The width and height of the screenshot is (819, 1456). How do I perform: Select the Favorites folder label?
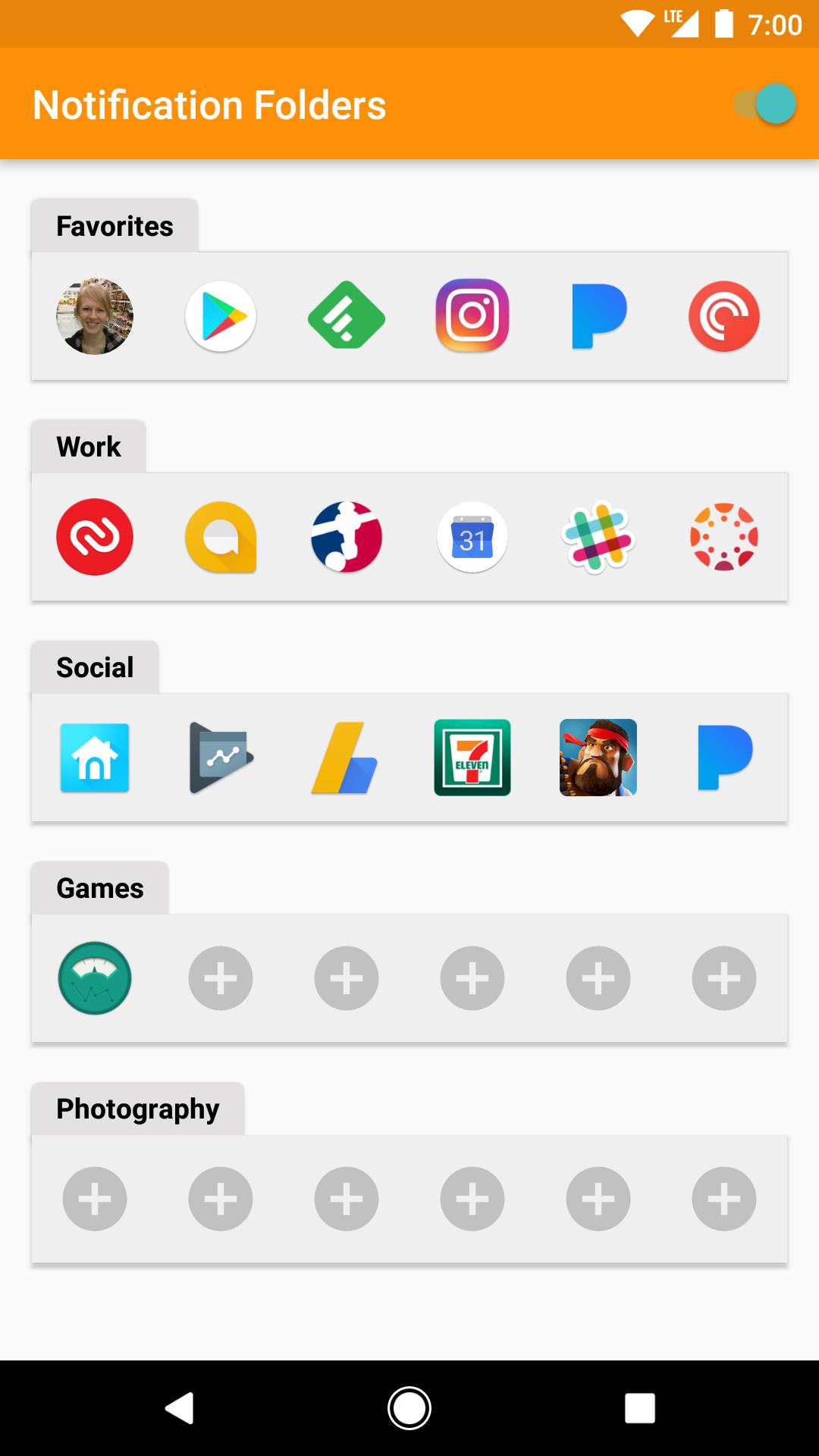pos(115,225)
